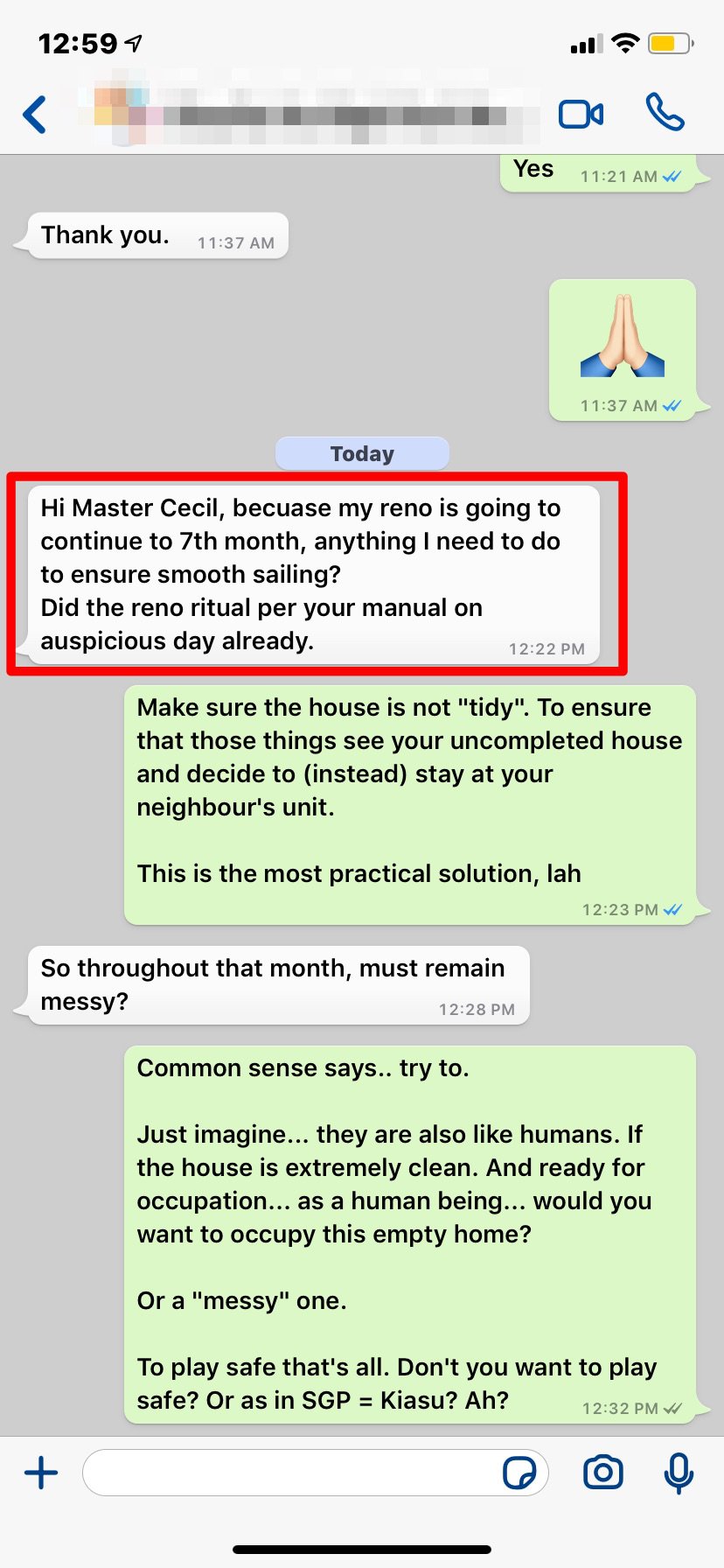The width and height of the screenshot is (724, 1568).
Task: Start a video call
Action: tap(581, 115)
